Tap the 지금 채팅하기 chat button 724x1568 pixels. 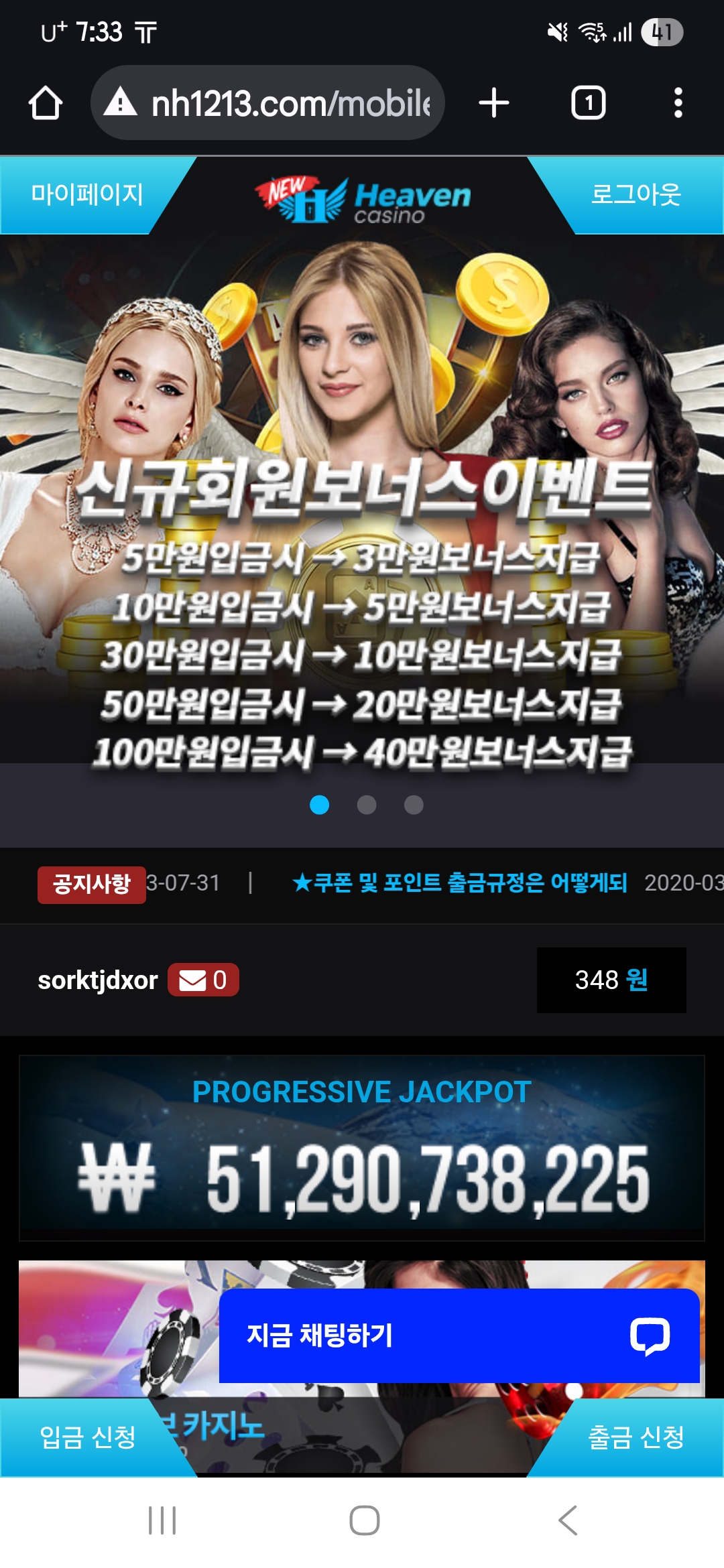coord(459,1335)
